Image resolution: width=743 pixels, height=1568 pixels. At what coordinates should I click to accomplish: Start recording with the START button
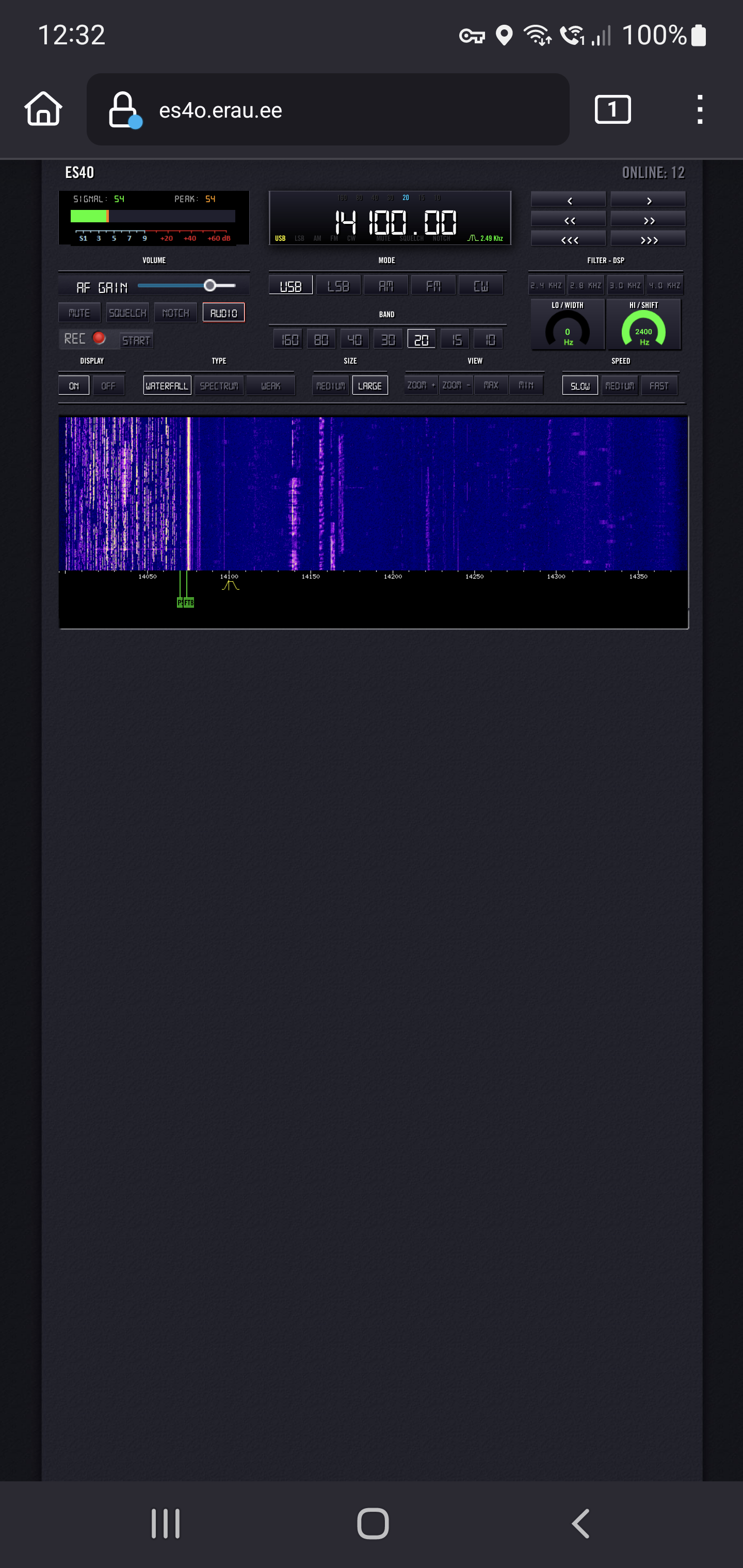point(136,340)
